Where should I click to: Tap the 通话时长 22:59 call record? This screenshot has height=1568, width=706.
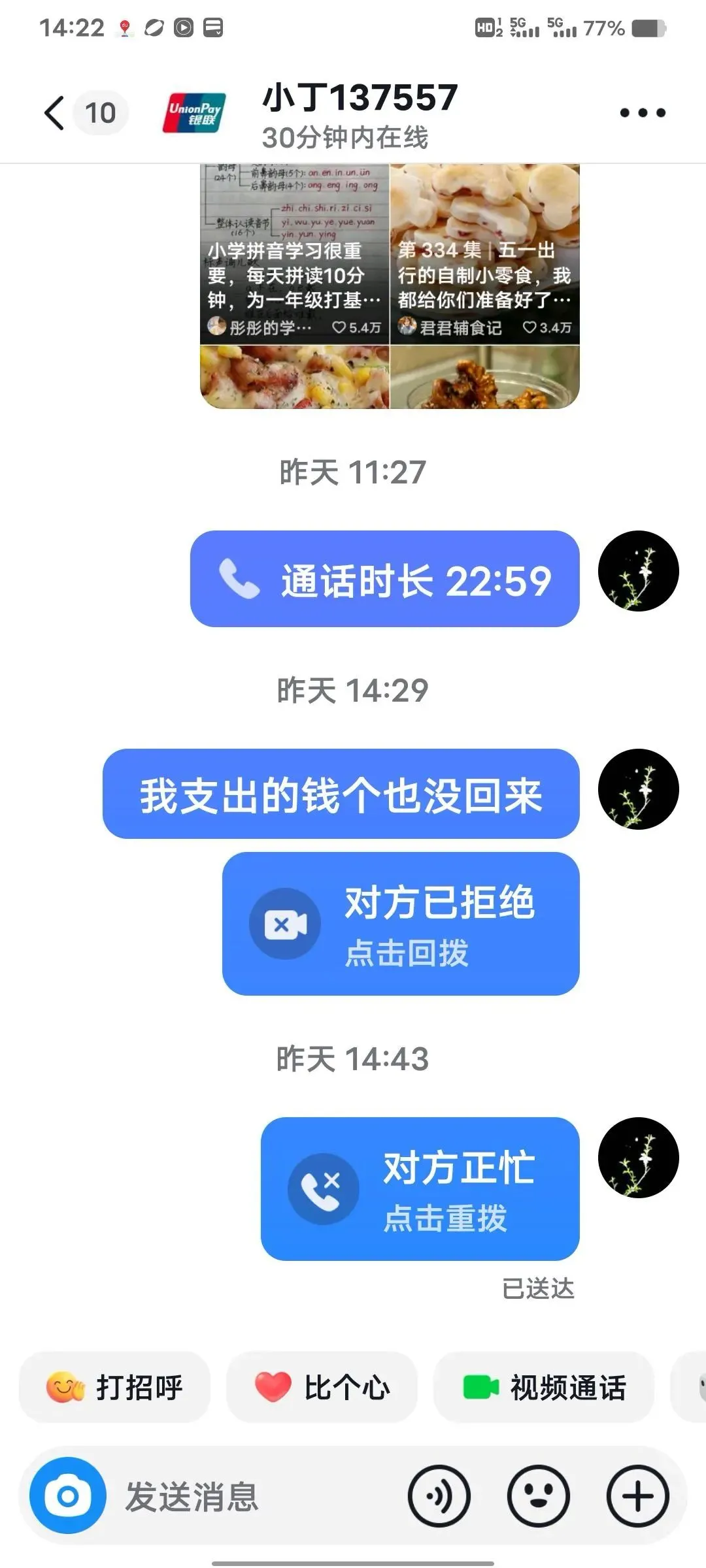[384, 580]
